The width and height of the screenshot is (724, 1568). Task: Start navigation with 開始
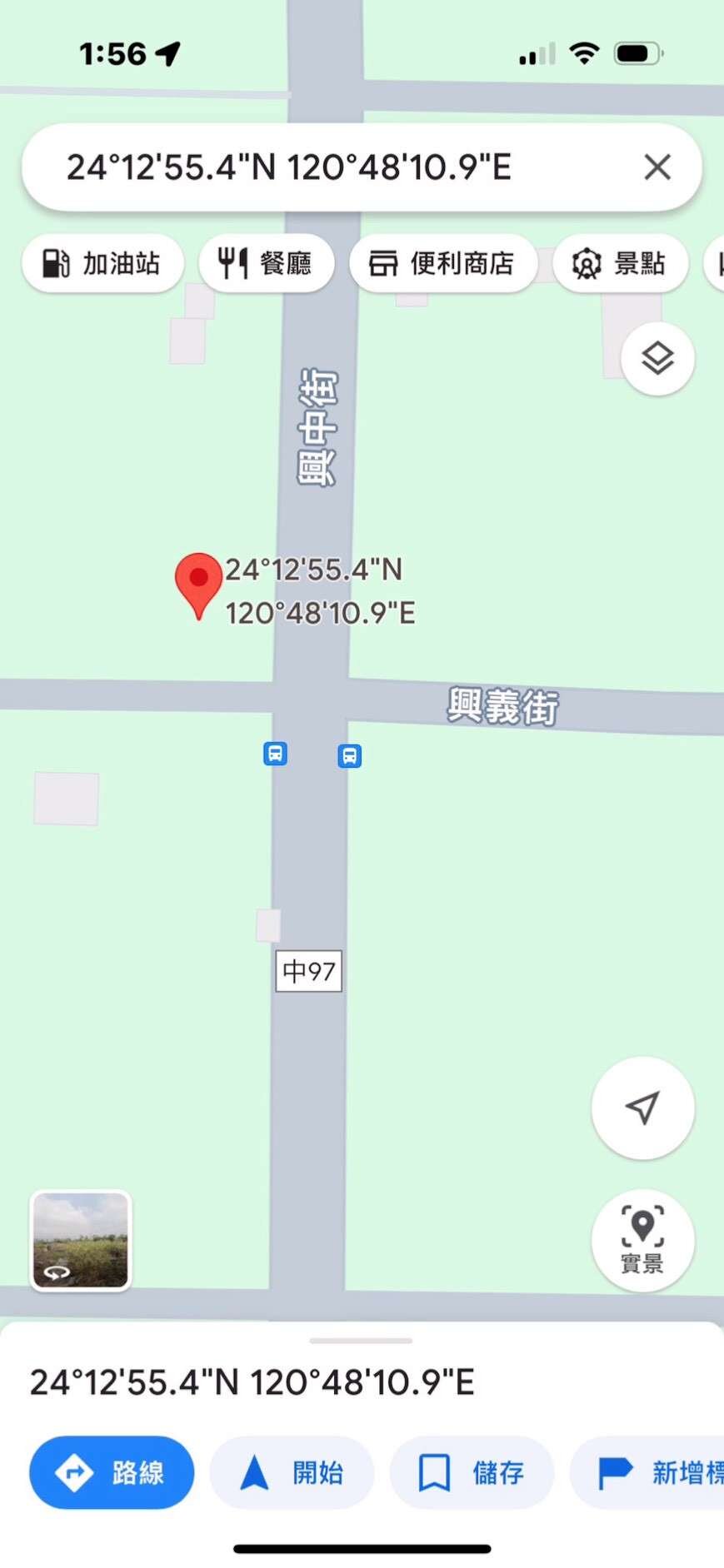pos(292,1472)
